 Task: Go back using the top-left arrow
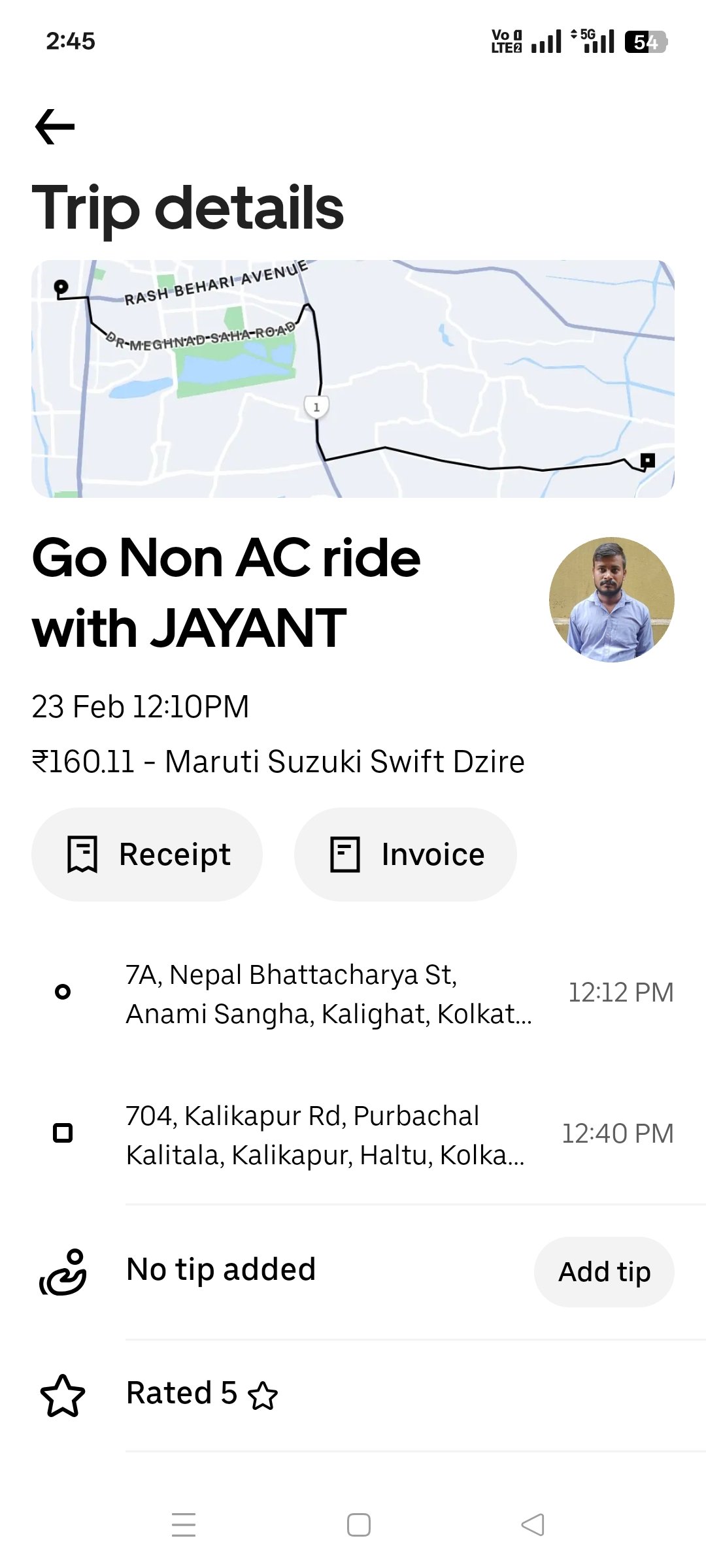(x=55, y=127)
